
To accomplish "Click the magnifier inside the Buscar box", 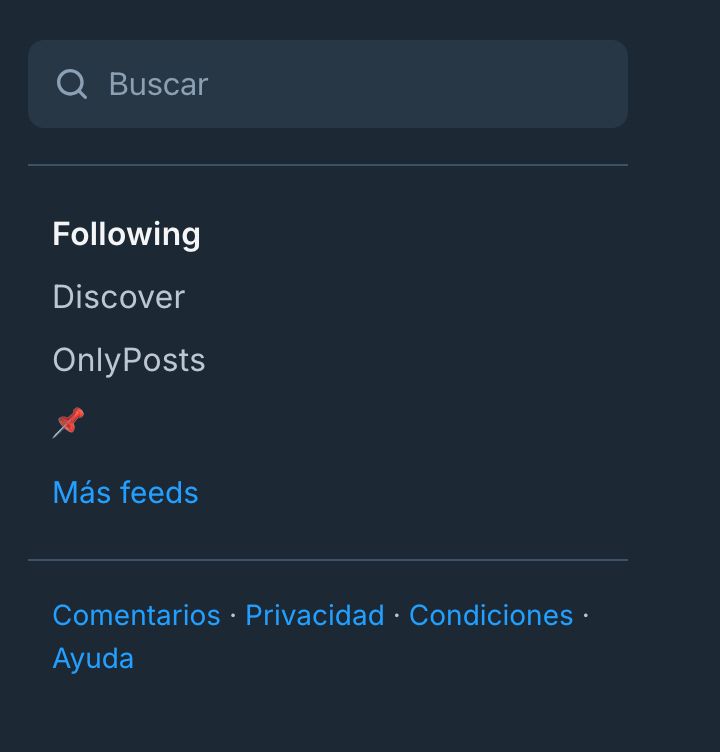I will click(71, 84).
